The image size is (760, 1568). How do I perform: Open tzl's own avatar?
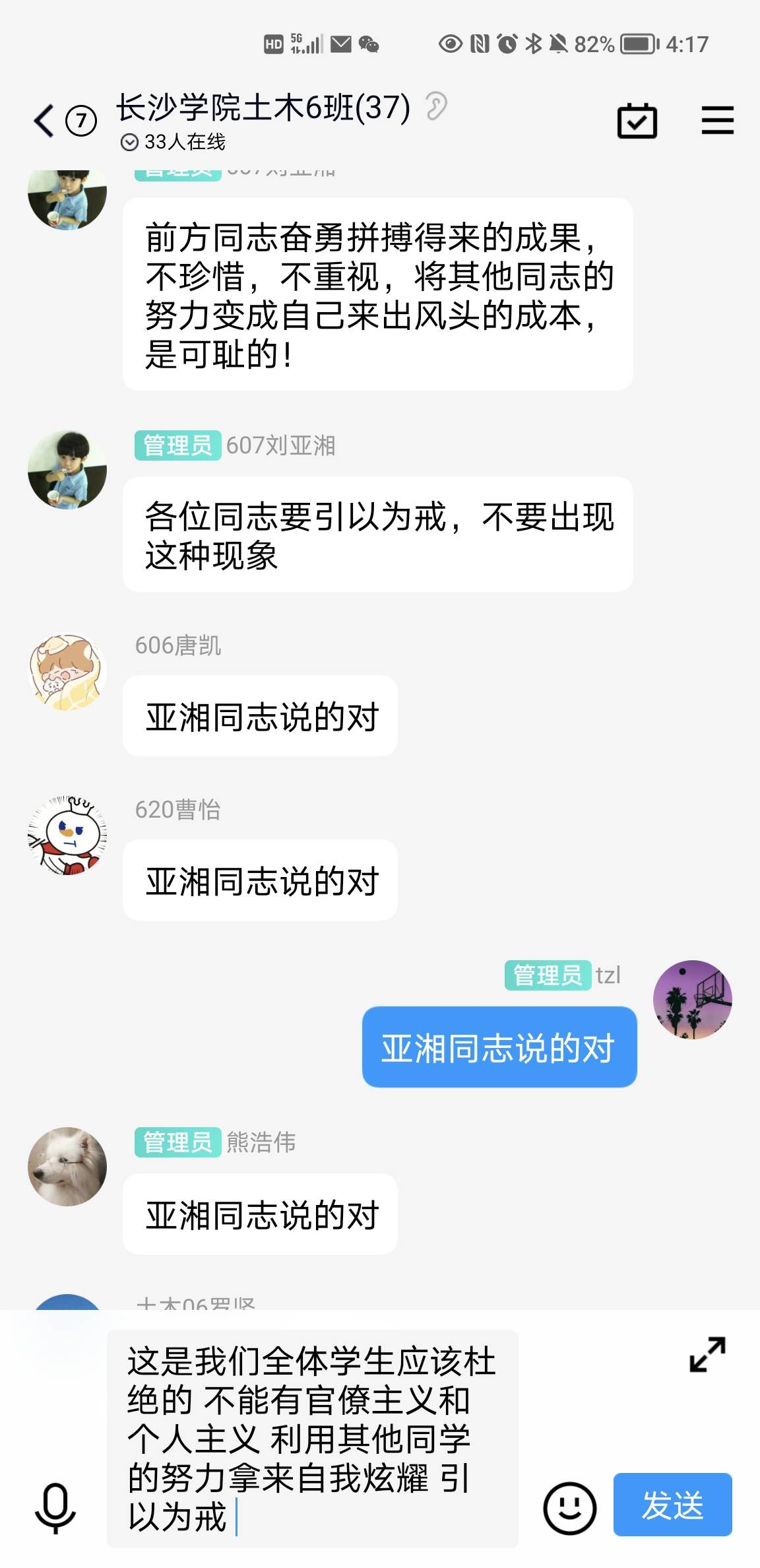[692, 999]
